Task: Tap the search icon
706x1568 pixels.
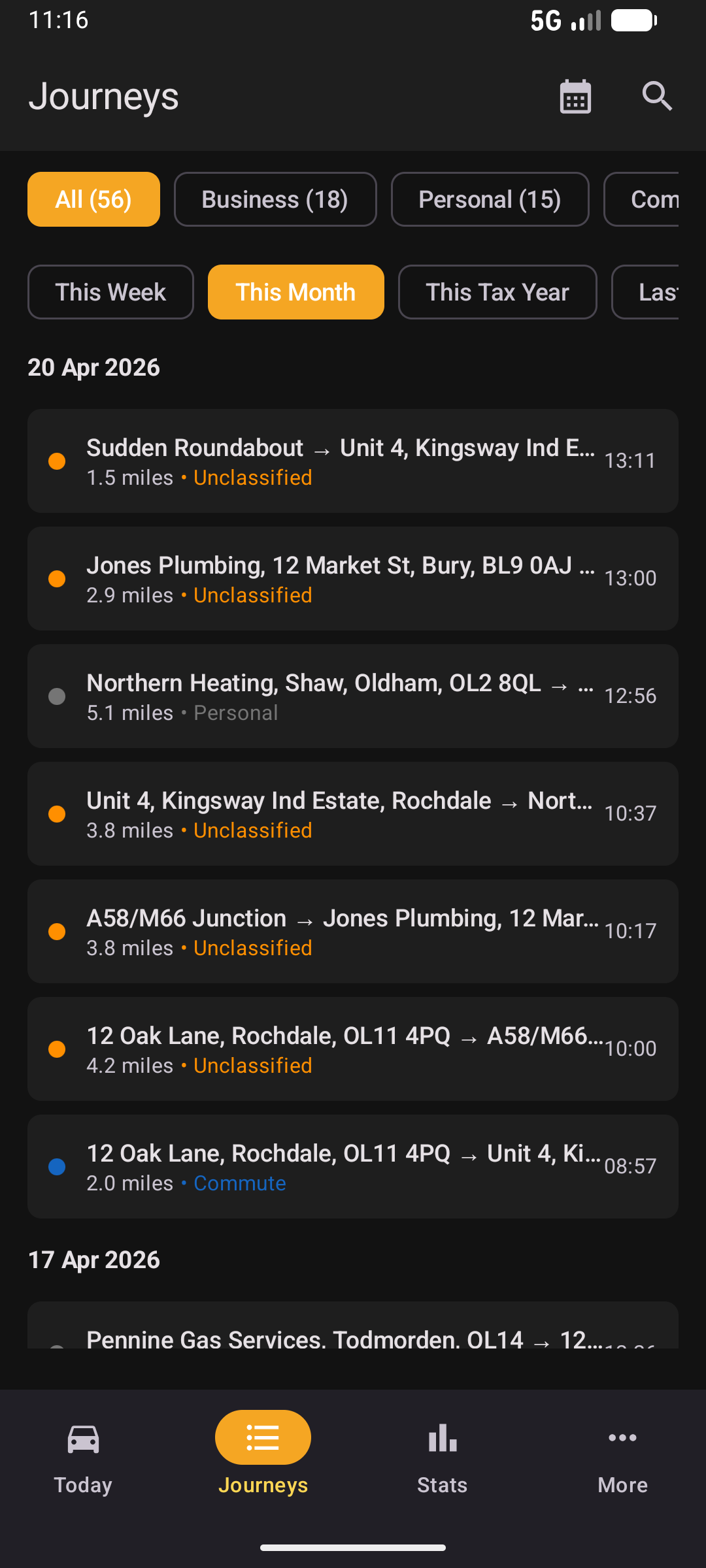Action: (657, 96)
